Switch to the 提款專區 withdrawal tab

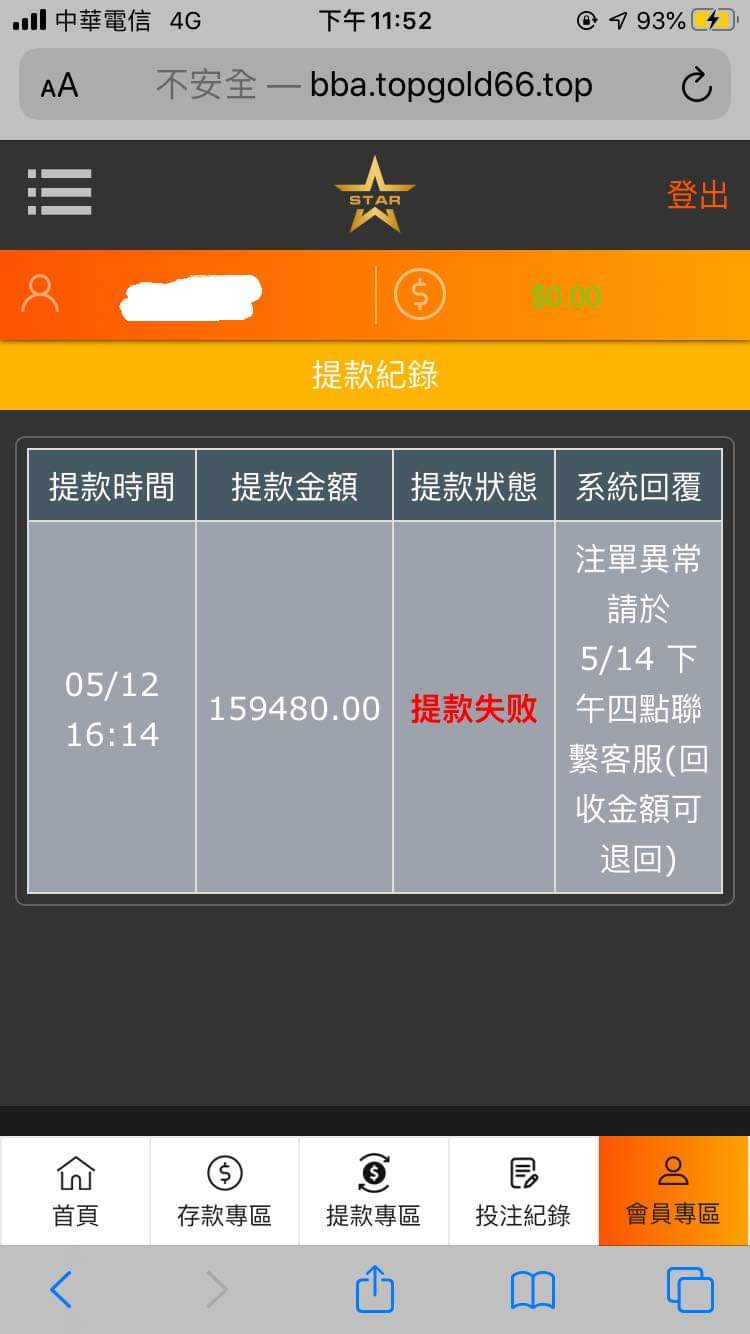coord(373,1191)
